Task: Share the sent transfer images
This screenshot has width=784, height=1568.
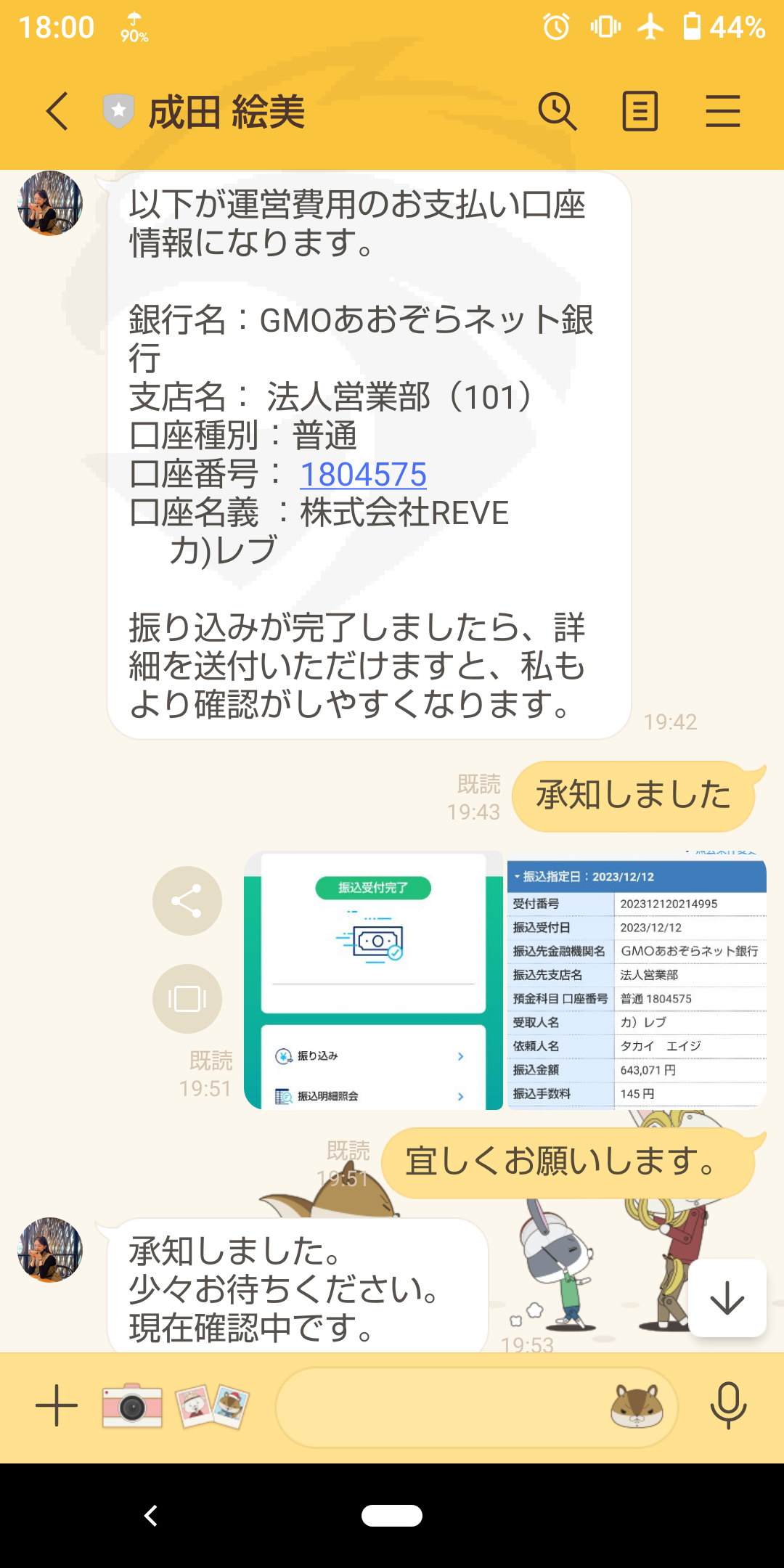Action: (x=187, y=901)
